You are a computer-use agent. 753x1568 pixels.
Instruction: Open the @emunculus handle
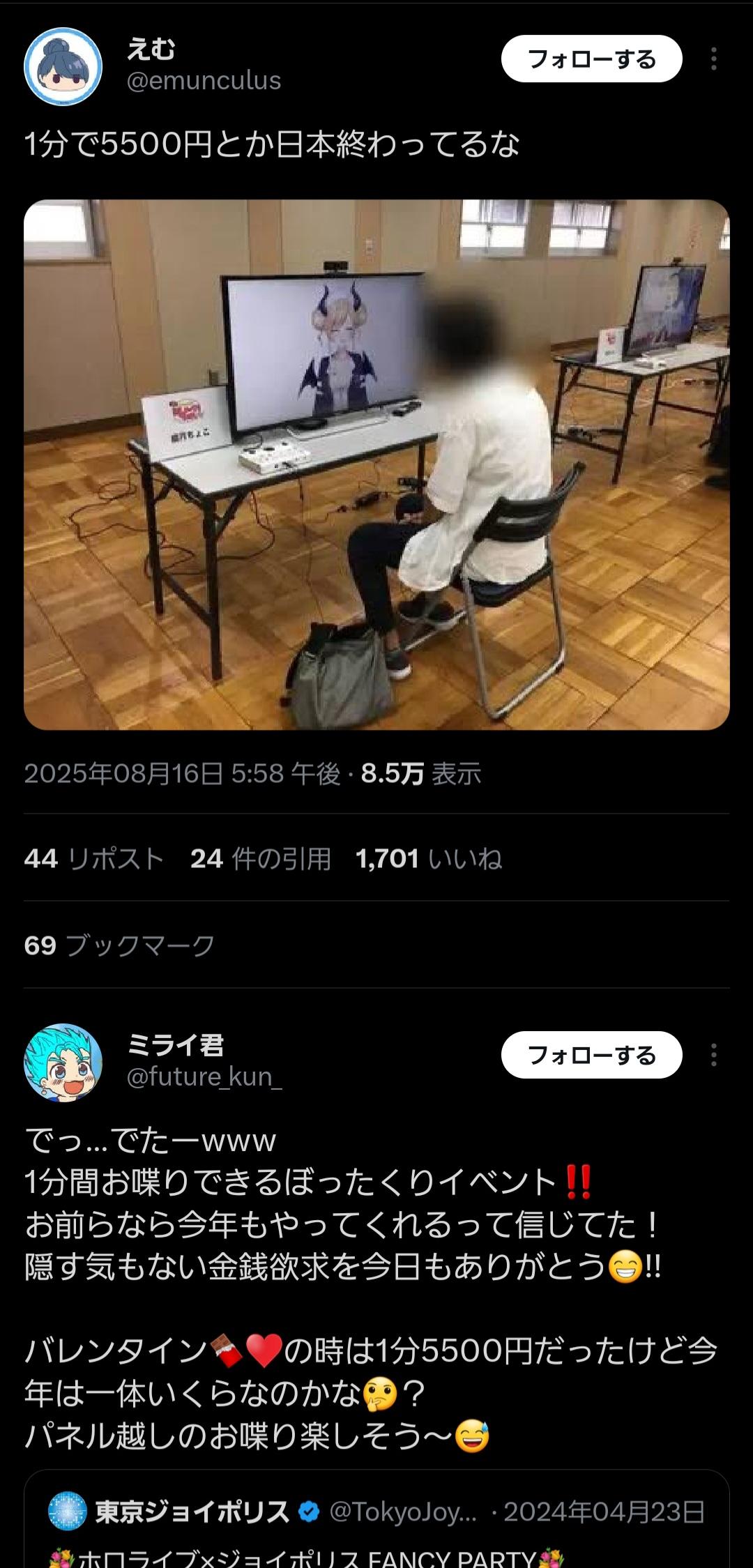pyautogui.click(x=204, y=81)
